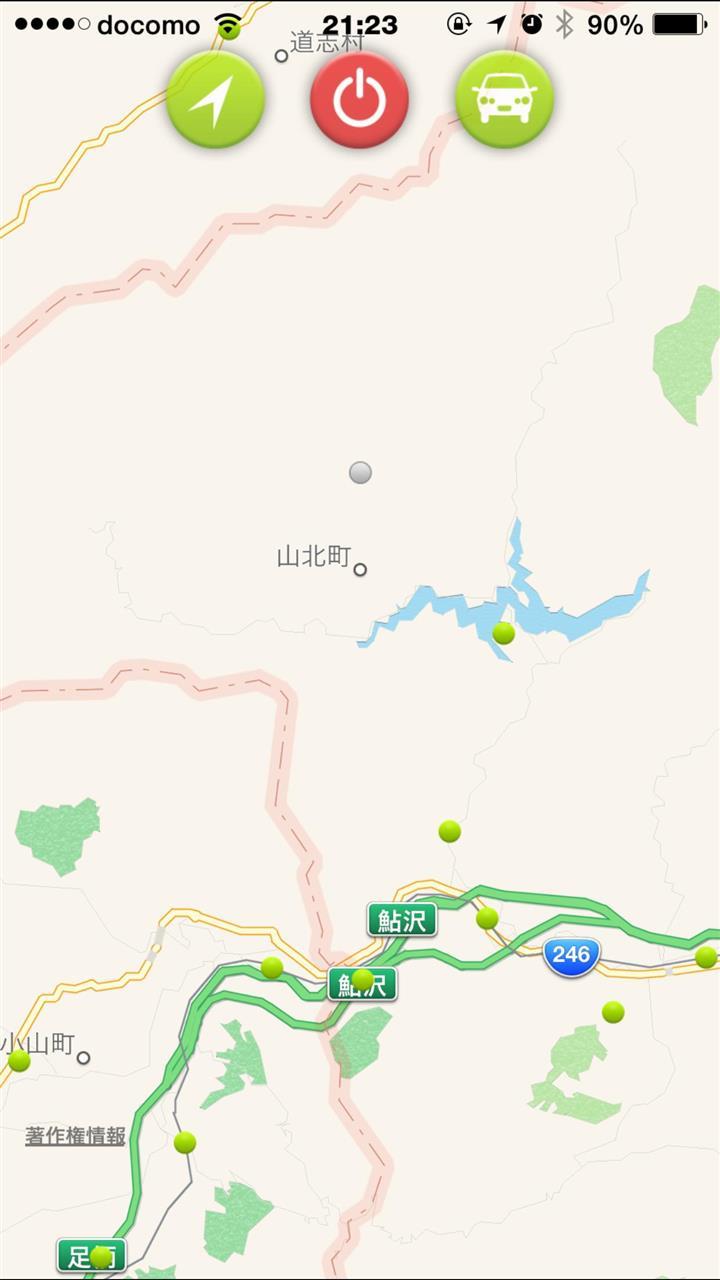Select the green marker on the blue lake

coord(504,633)
